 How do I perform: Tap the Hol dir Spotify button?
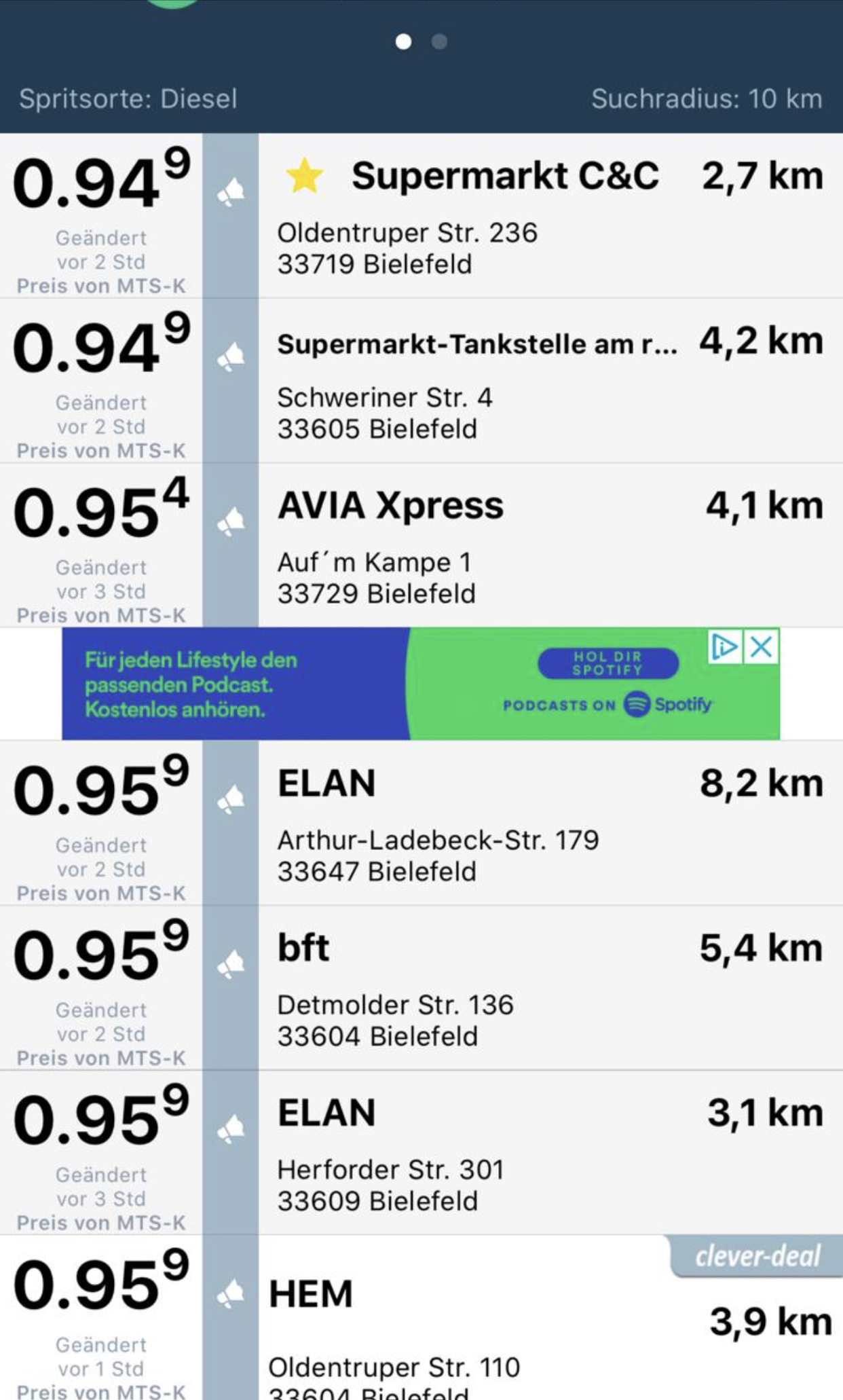pyautogui.click(x=608, y=663)
